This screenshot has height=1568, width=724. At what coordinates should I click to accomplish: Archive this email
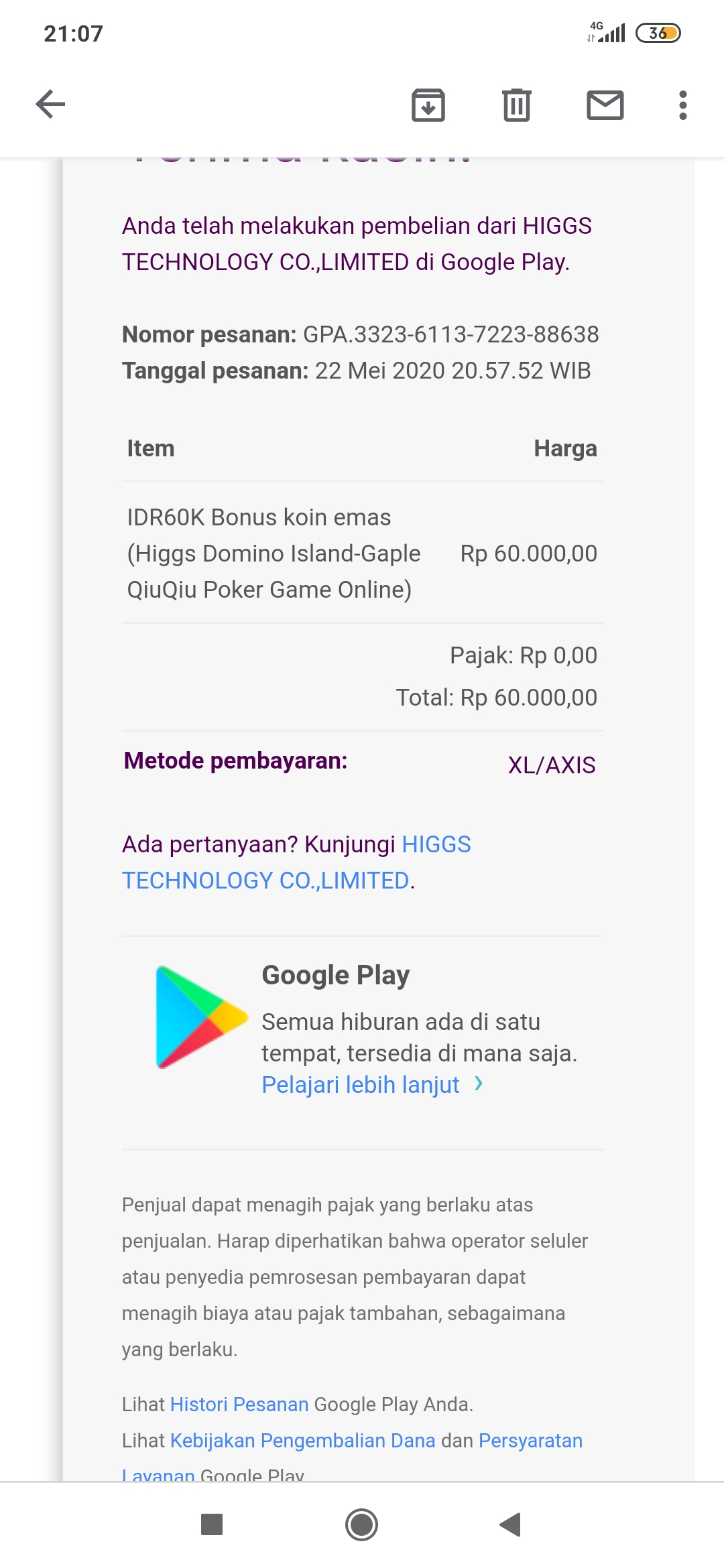pos(428,105)
